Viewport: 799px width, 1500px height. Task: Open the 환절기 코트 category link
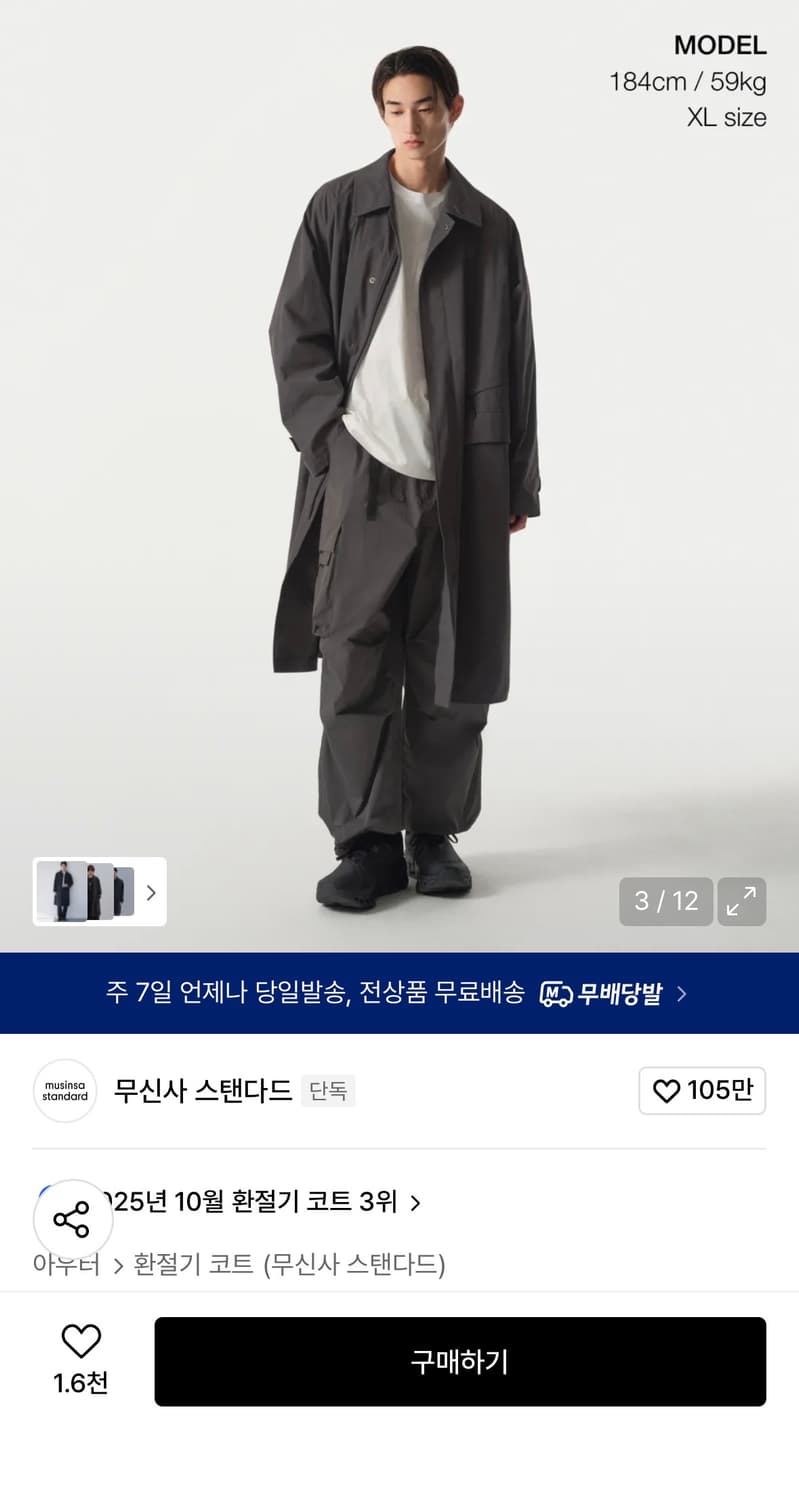(183, 1265)
